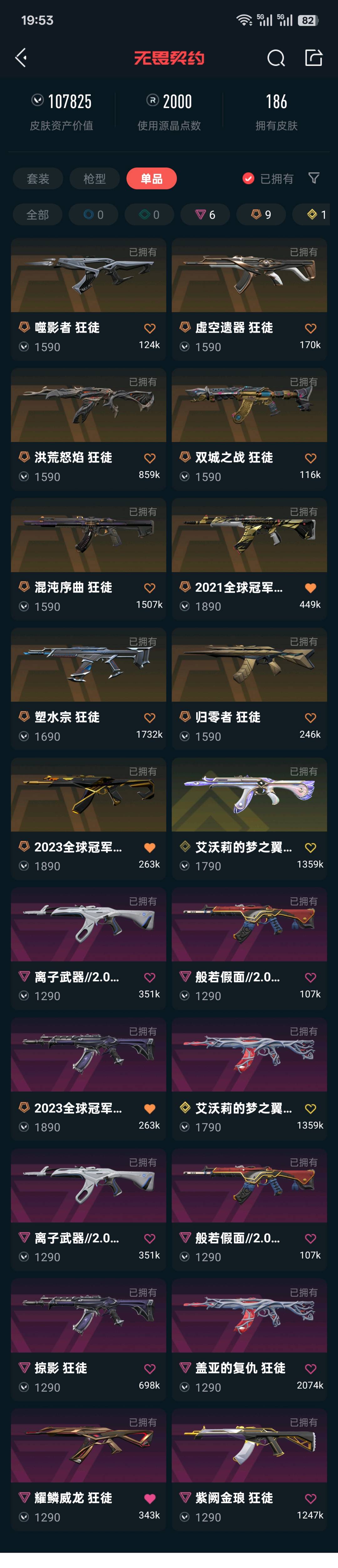Open the 洪荒怒焰 狂徒 skin card

pyautogui.click(x=88, y=428)
